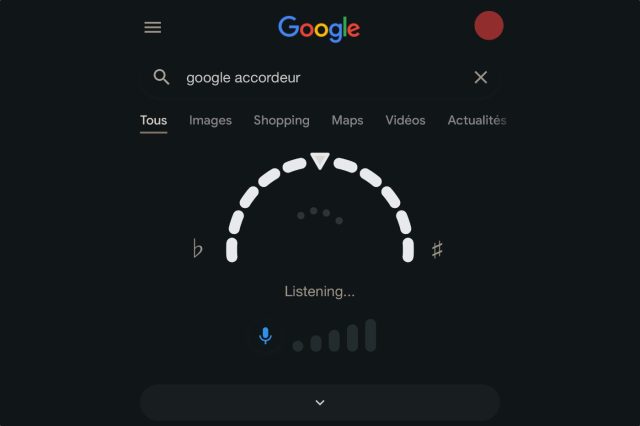Viewport: 640px width, 426px height.
Task: Switch to the Shopping tab
Action: coord(281,120)
